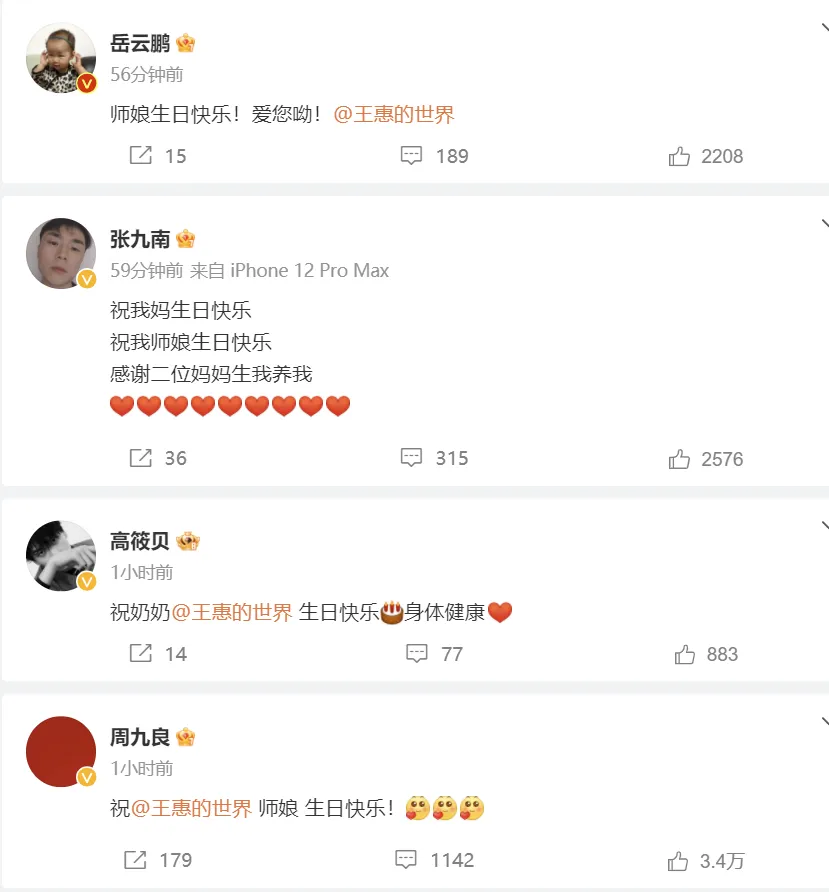829x892 pixels.
Task: Open @王惠的世界 mention in 周九良's post
Action: [x=192, y=809]
